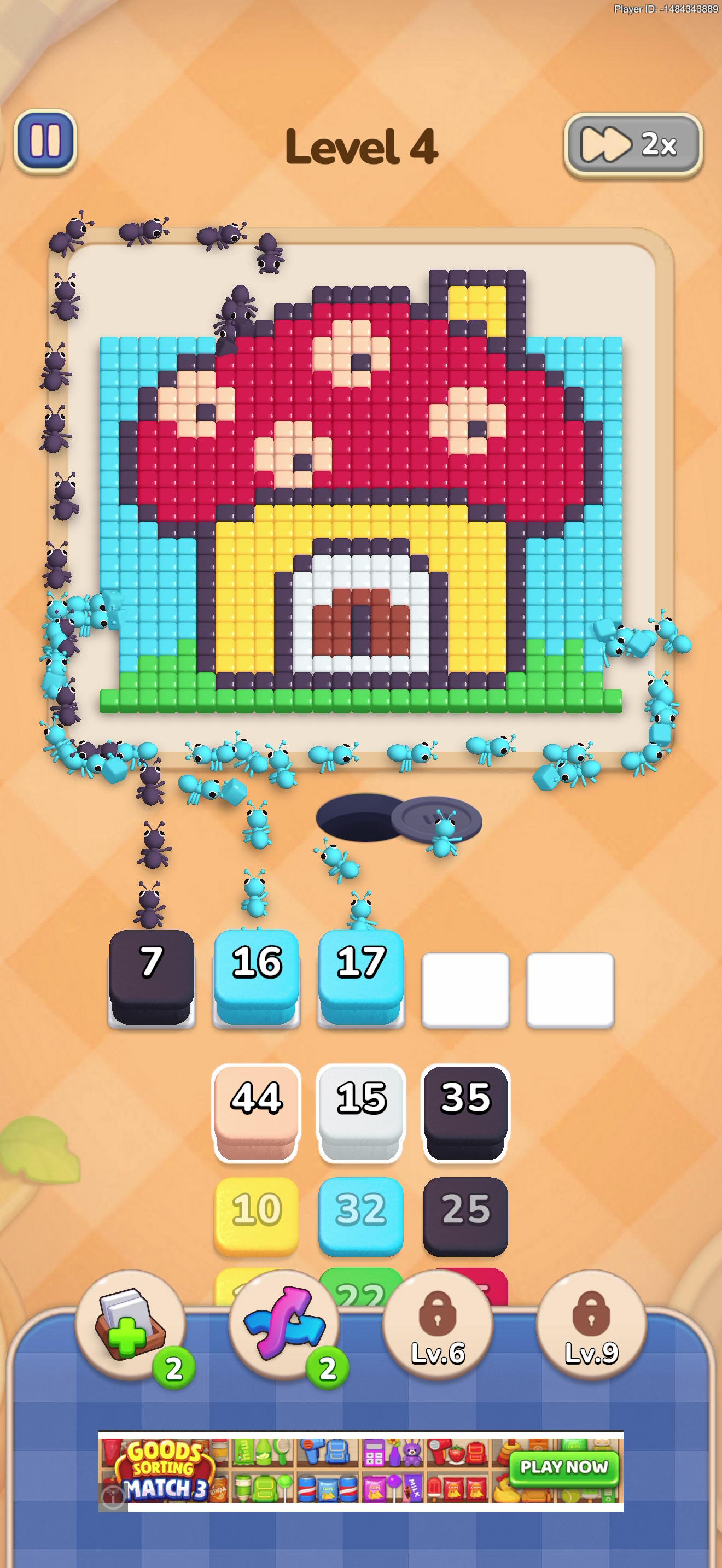Open the ad info icon
The height and width of the screenshot is (1568, 722).
(113, 1497)
